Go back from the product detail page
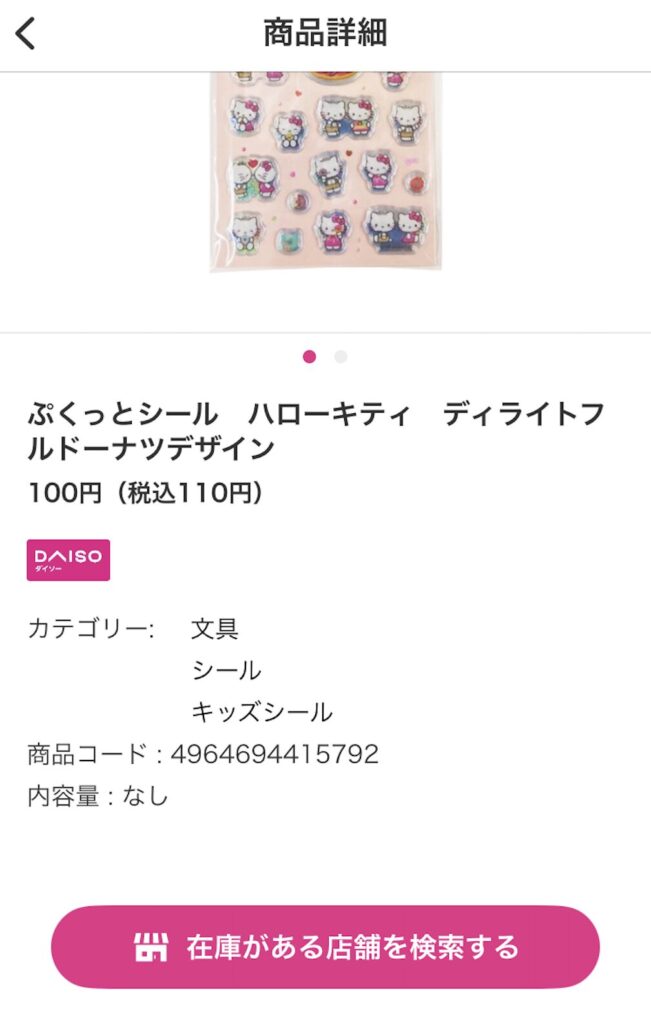The image size is (651, 1024). click(26, 33)
